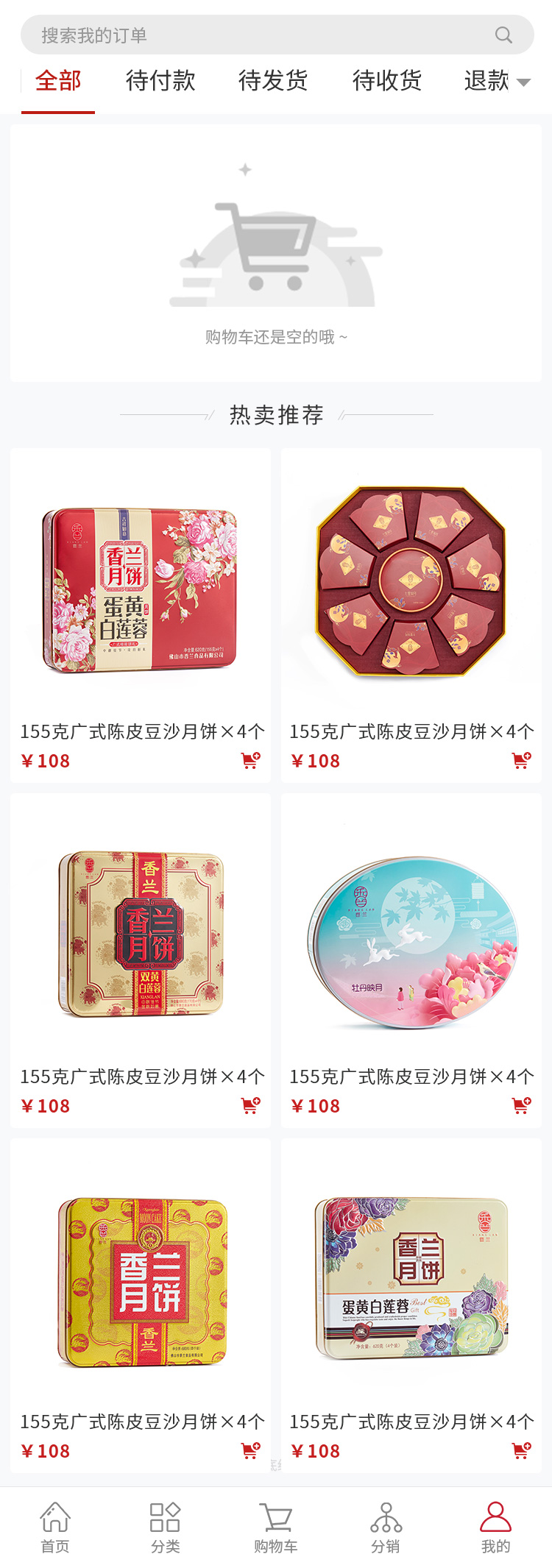Switch to the 待收货 tab

tap(387, 81)
